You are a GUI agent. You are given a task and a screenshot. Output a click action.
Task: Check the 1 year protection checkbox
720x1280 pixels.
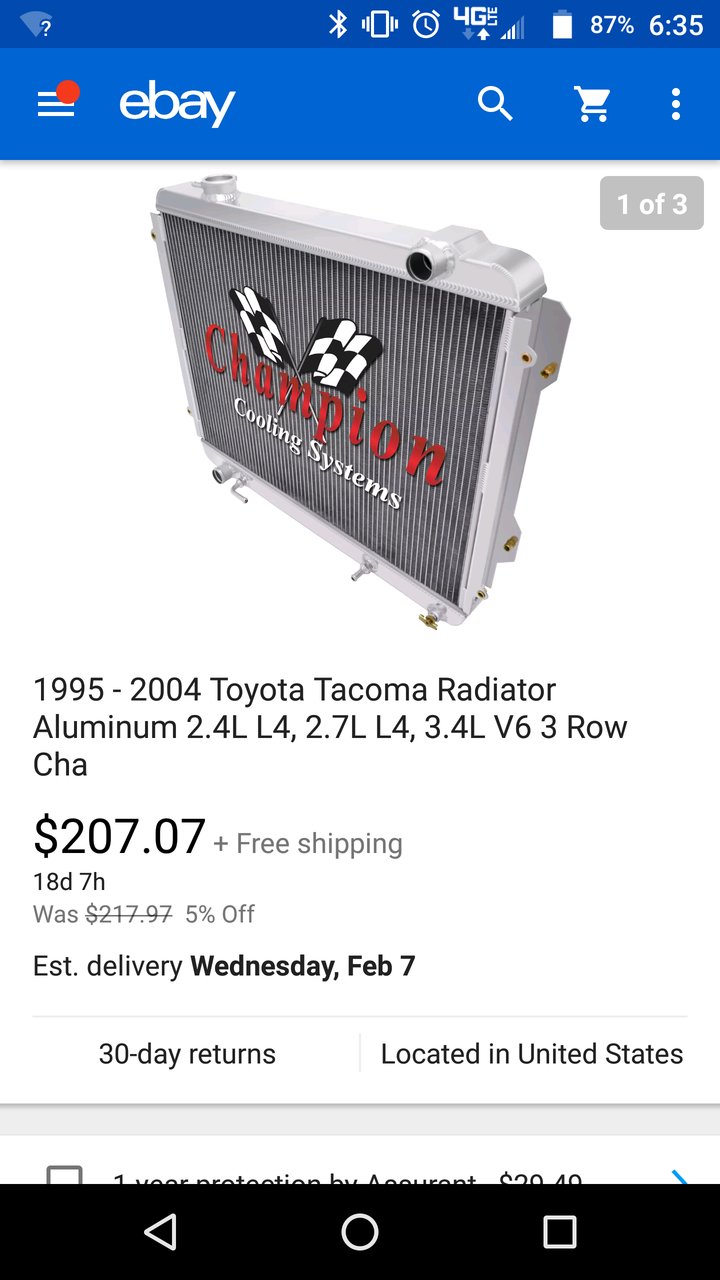point(65,1176)
